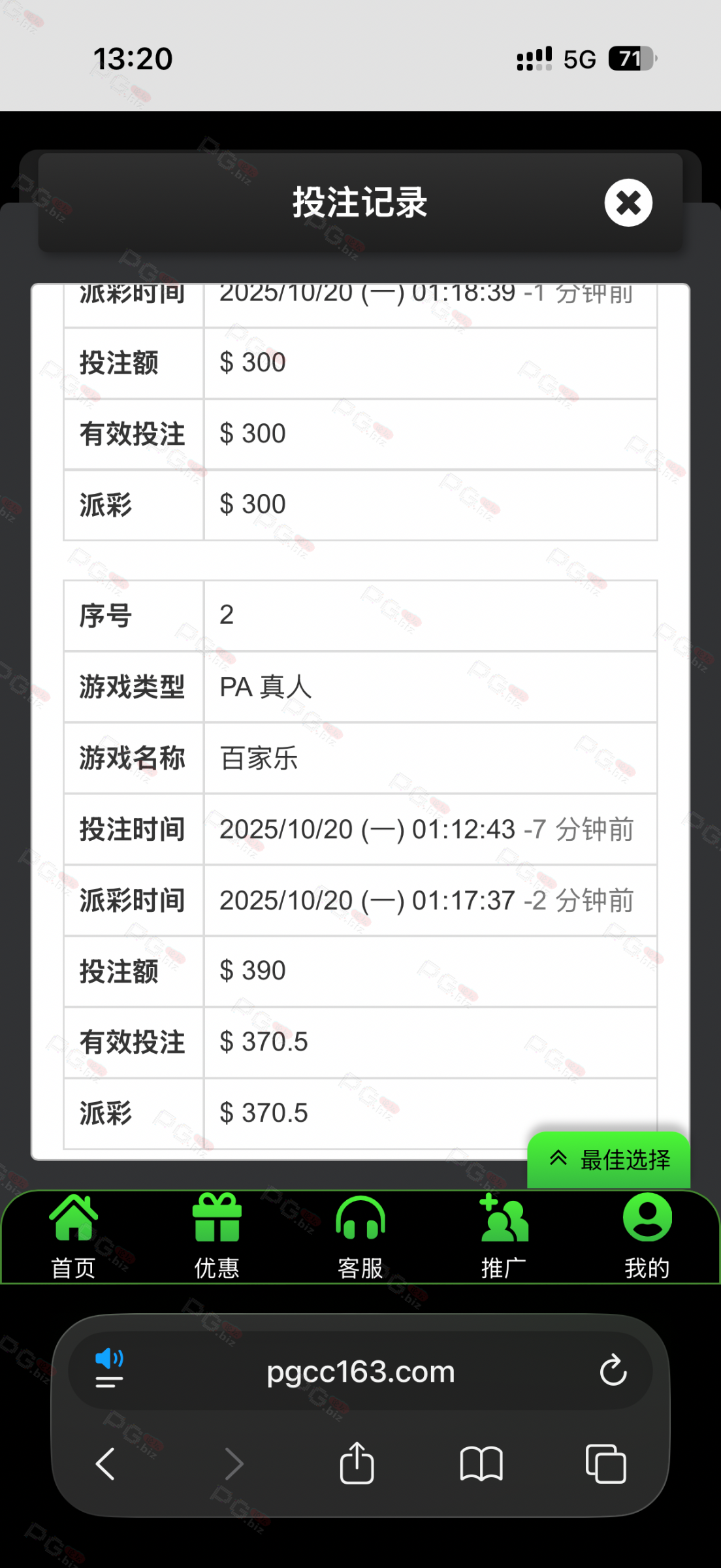
Task: Go to the 首页 tab
Action: [73, 1235]
